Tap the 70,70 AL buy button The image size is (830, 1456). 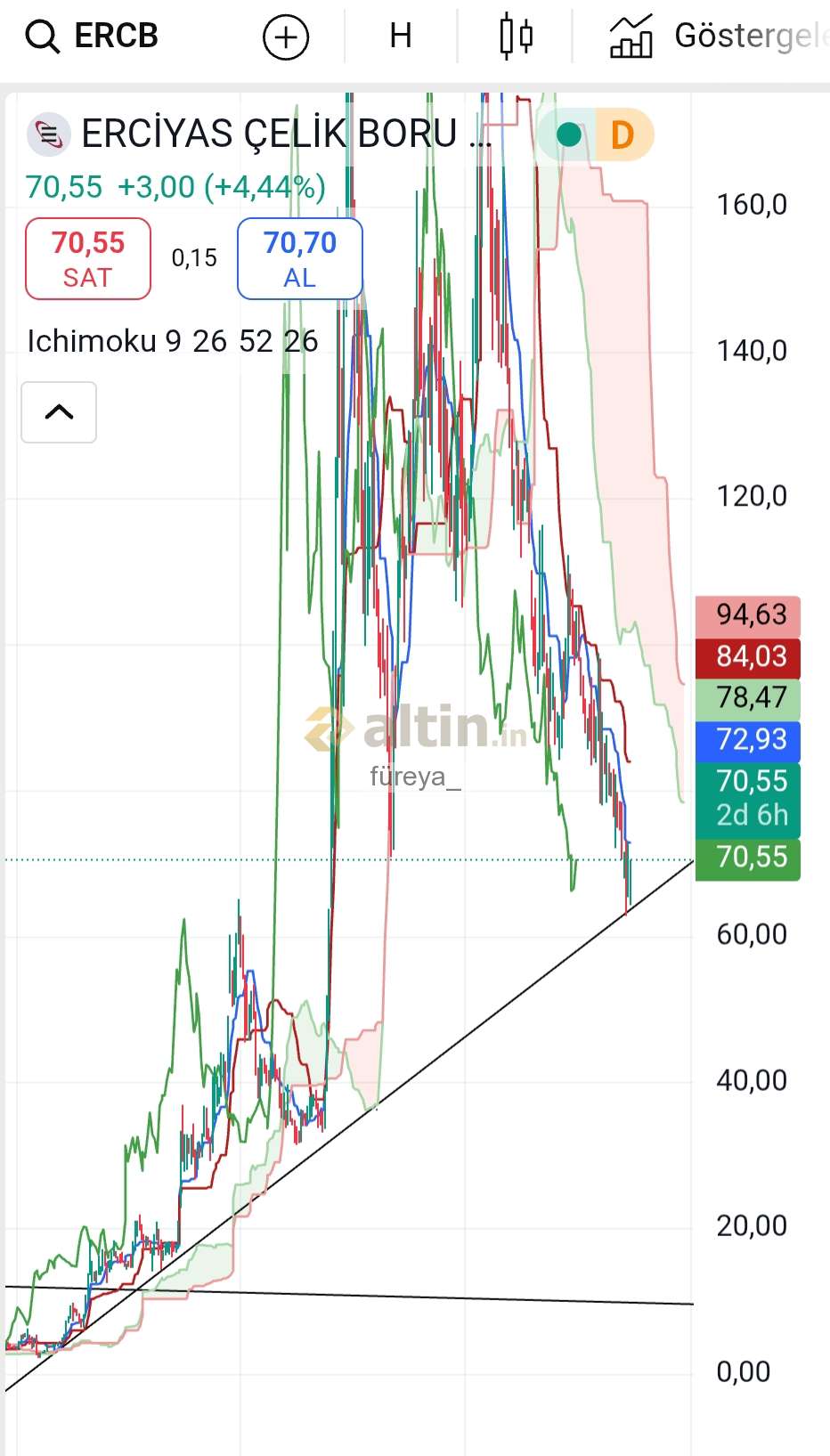300,259
